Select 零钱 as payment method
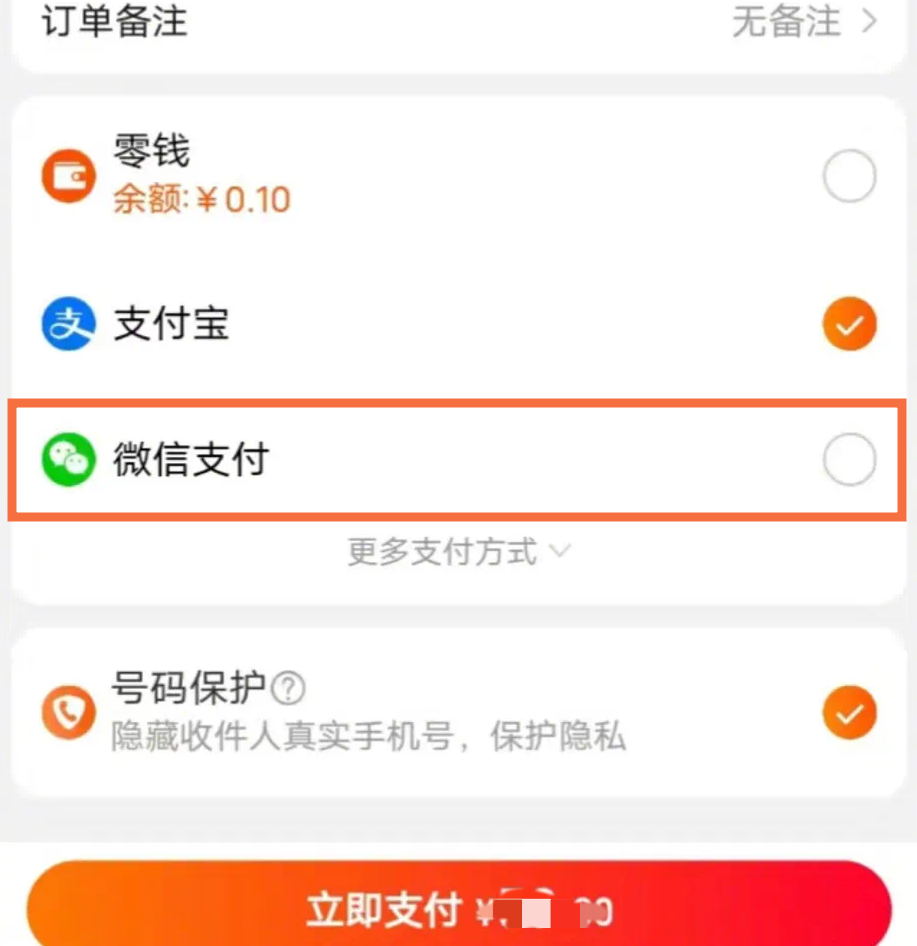The width and height of the screenshot is (917, 946). click(x=849, y=178)
